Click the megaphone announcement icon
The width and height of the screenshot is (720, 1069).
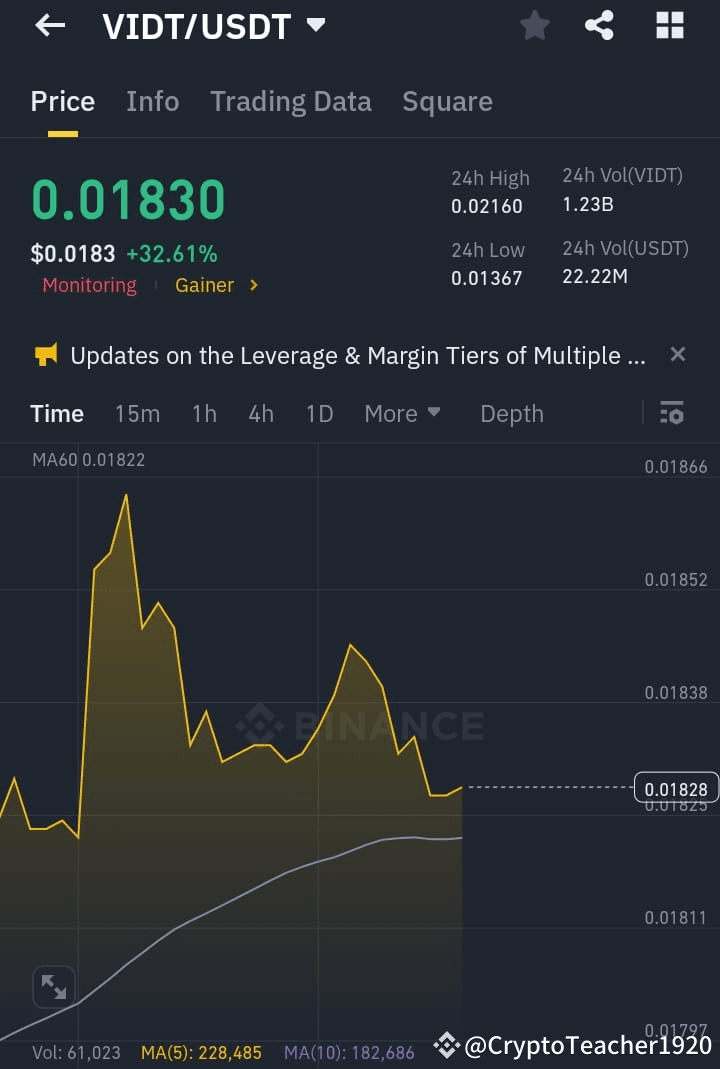(45, 354)
